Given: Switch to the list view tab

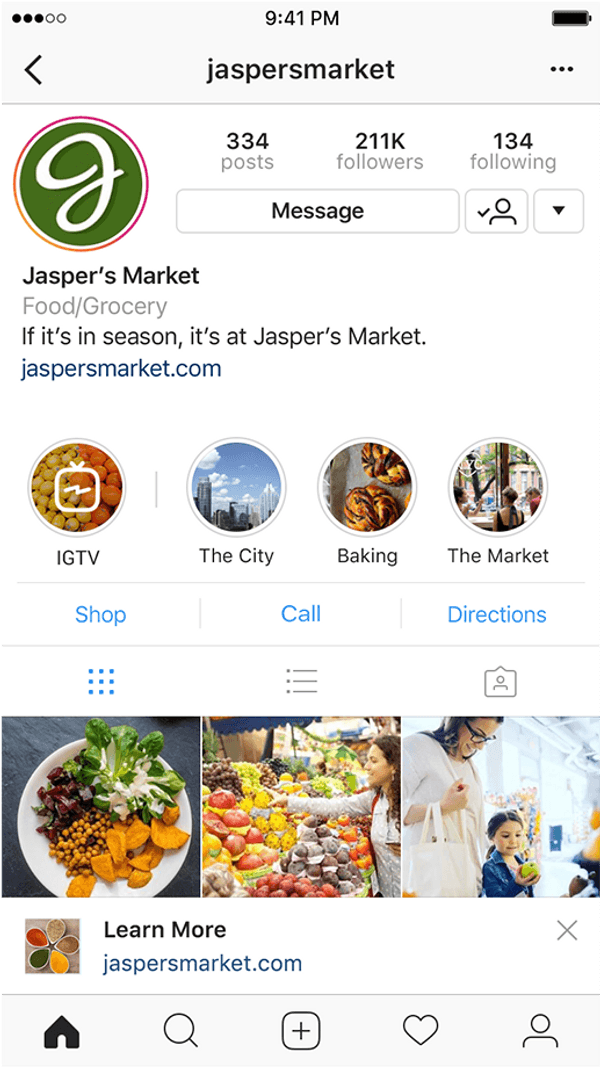Looking at the screenshot, I should point(300,681).
